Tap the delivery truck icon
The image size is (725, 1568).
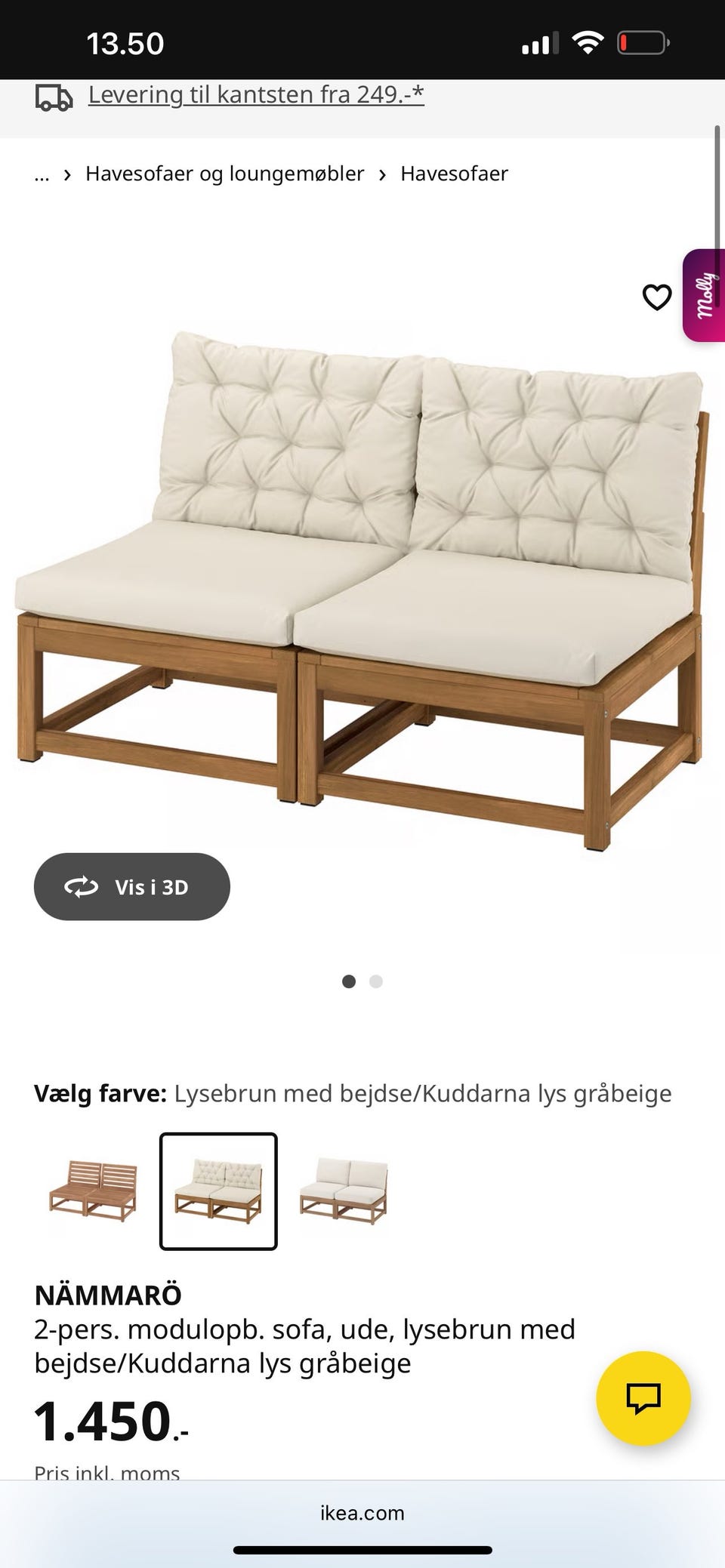pos(51,94)
